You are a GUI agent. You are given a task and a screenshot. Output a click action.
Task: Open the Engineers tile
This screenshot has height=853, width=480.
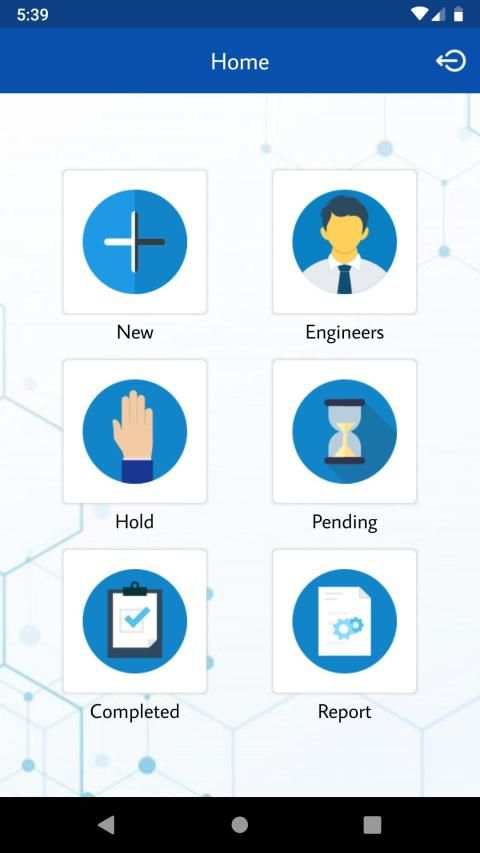pyautogui.click(x=344, y=242)
